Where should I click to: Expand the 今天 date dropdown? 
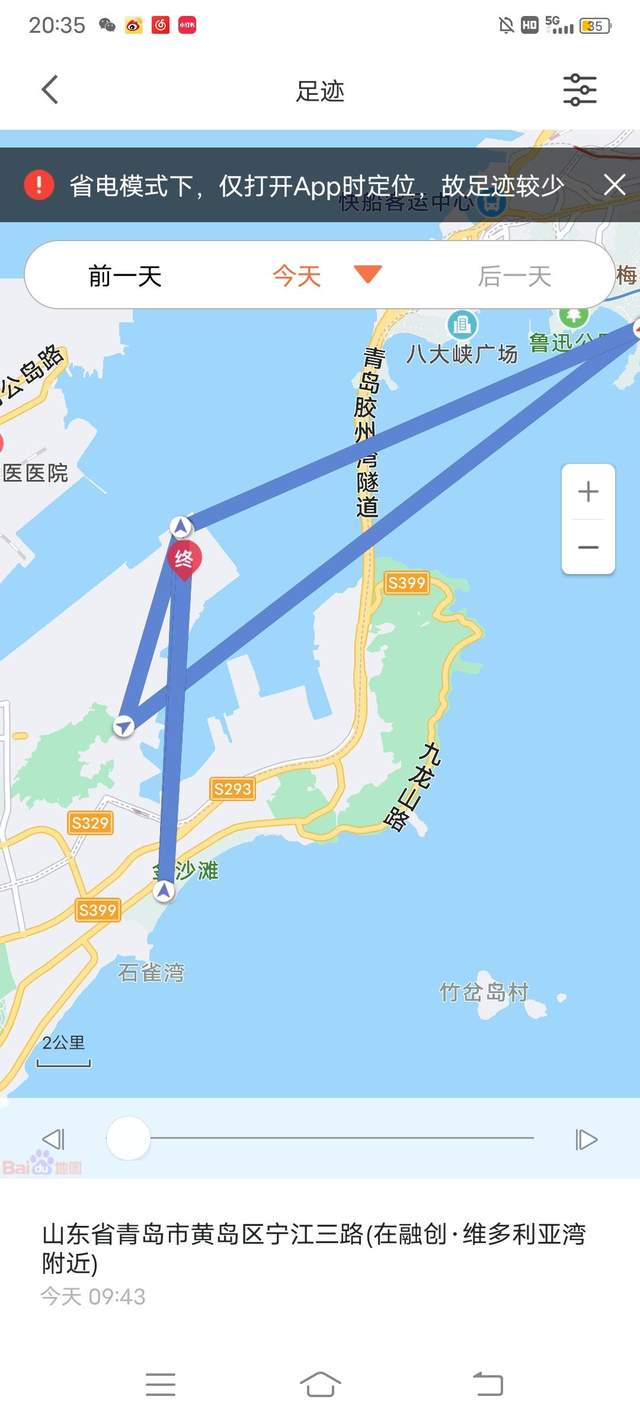point(368,275)
